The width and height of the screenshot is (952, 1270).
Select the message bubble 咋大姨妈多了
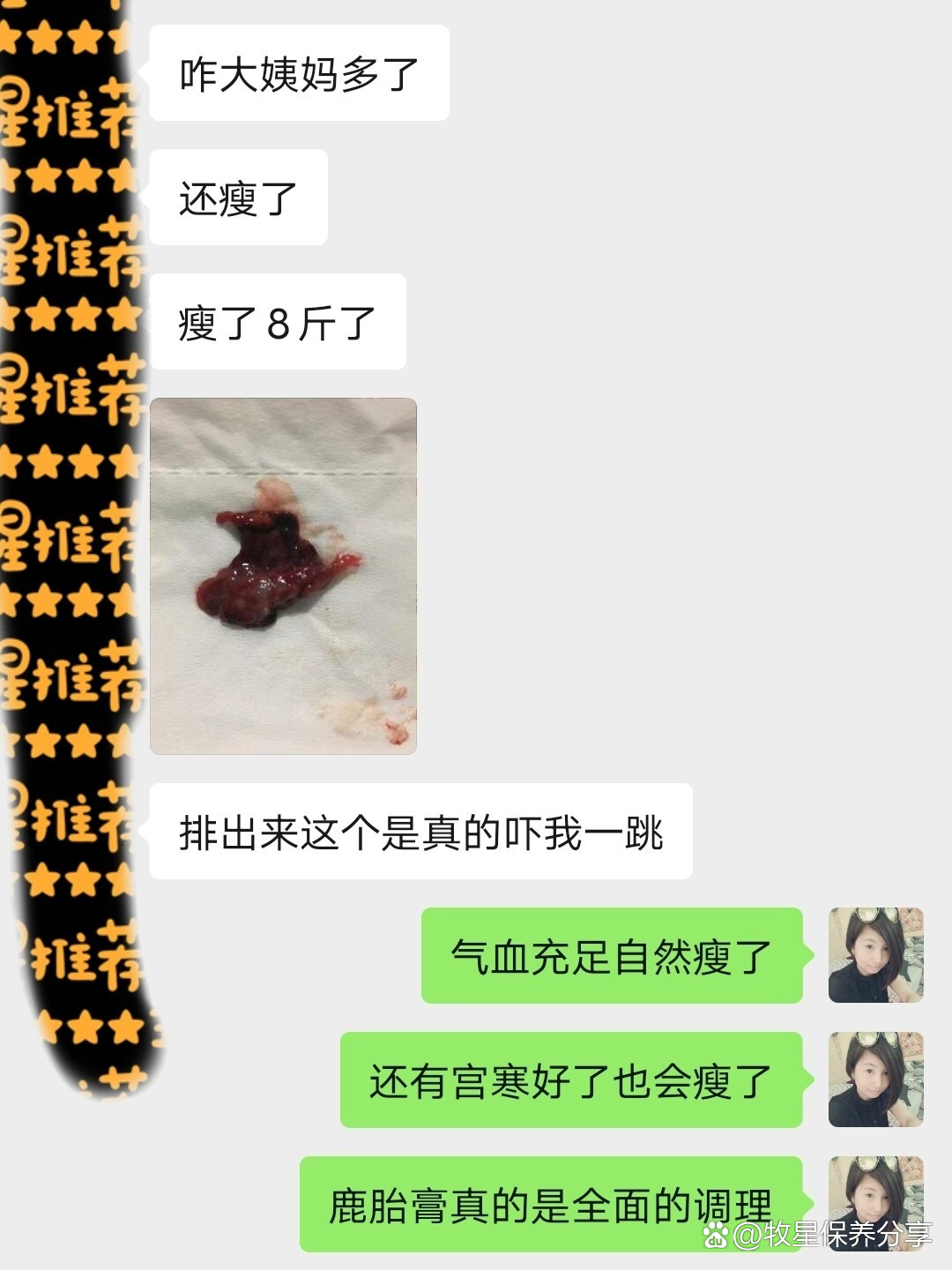point(300,72)
